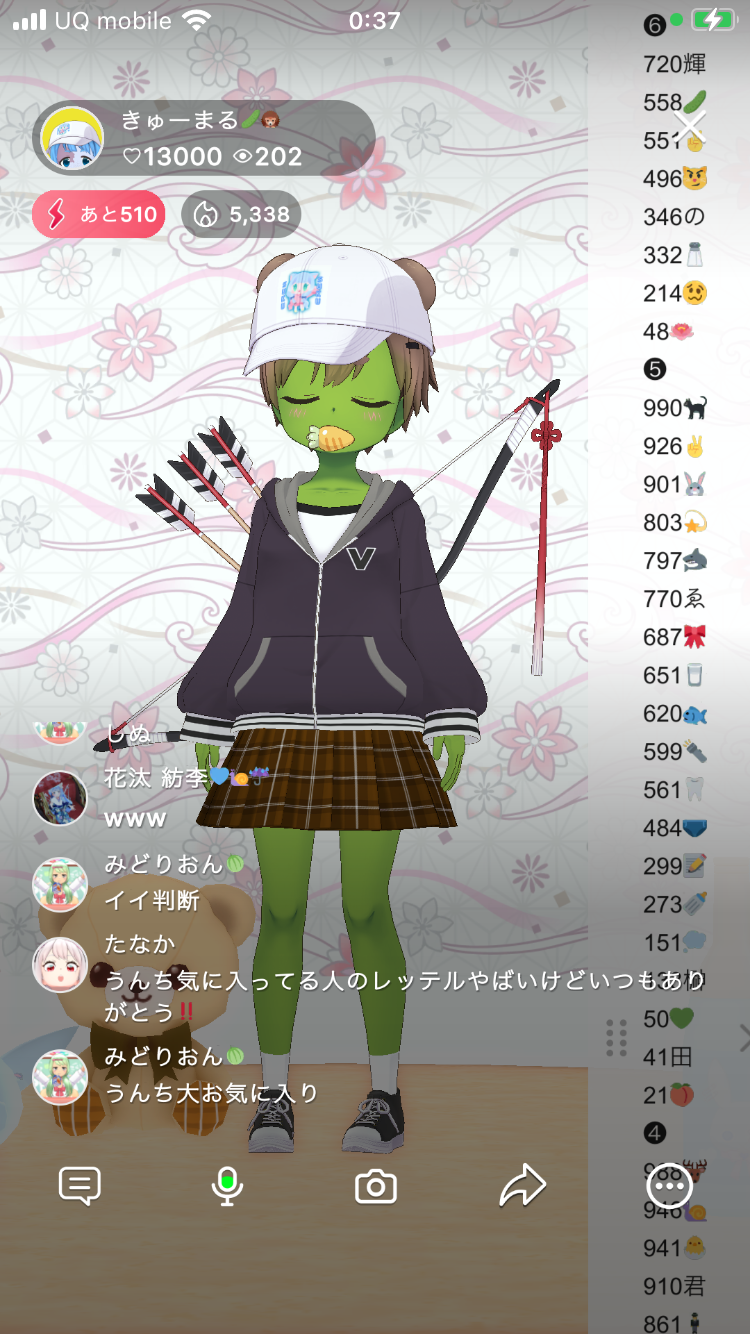The image size is (750, 1334).
Task: Close the live stream
Action: point(690,127)
